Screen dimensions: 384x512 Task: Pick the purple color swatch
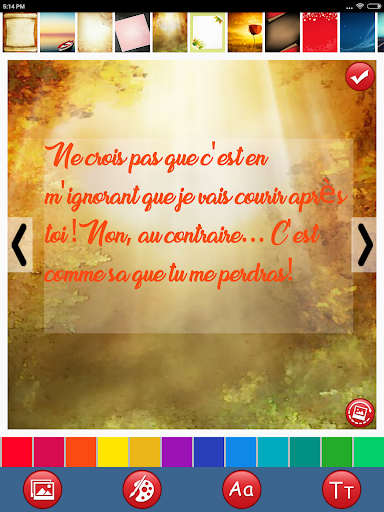tap(177, 452)
